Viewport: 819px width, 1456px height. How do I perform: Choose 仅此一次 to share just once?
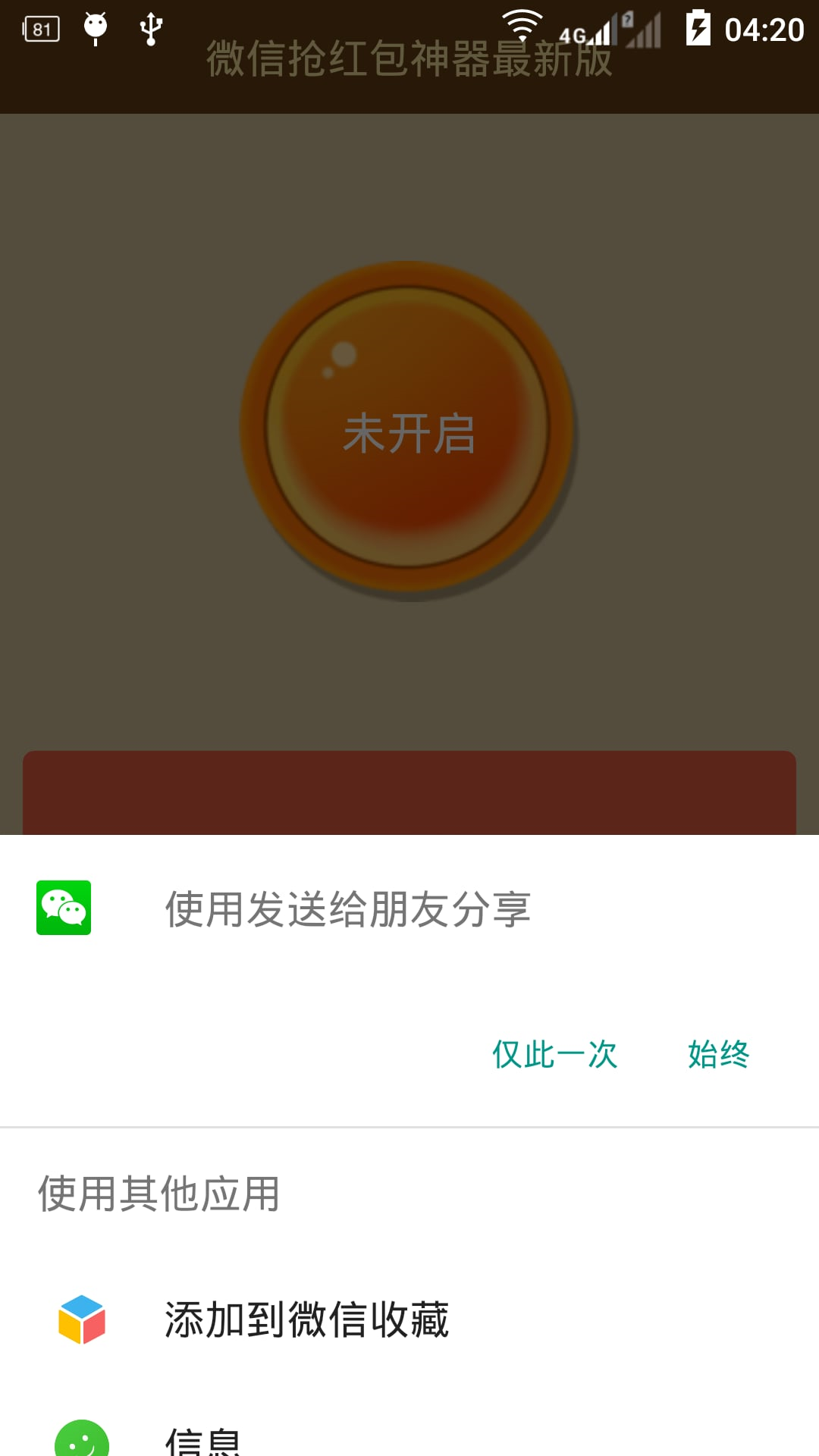[x=555, y=1054]
